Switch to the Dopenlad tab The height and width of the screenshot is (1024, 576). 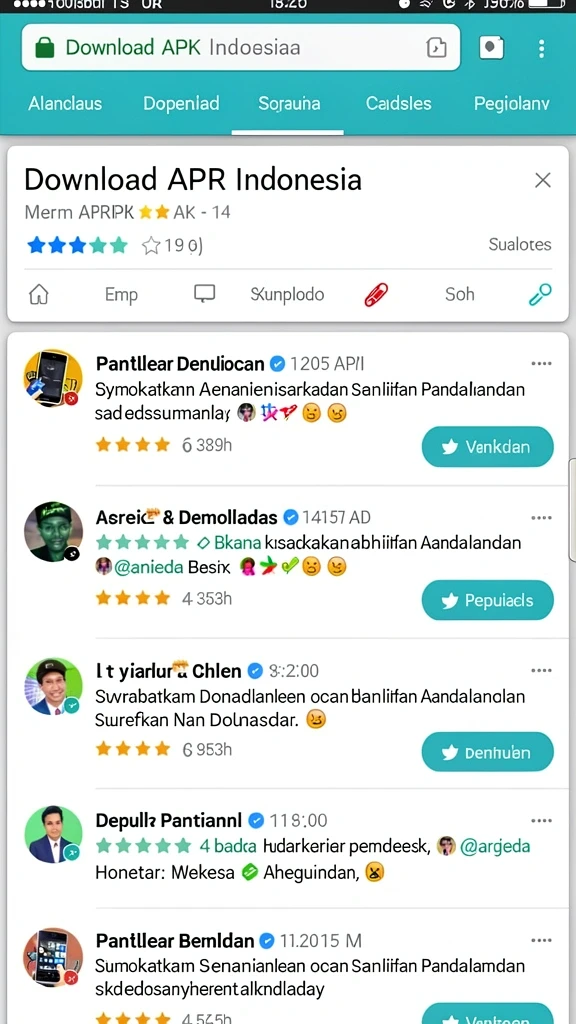pos(181,103)
